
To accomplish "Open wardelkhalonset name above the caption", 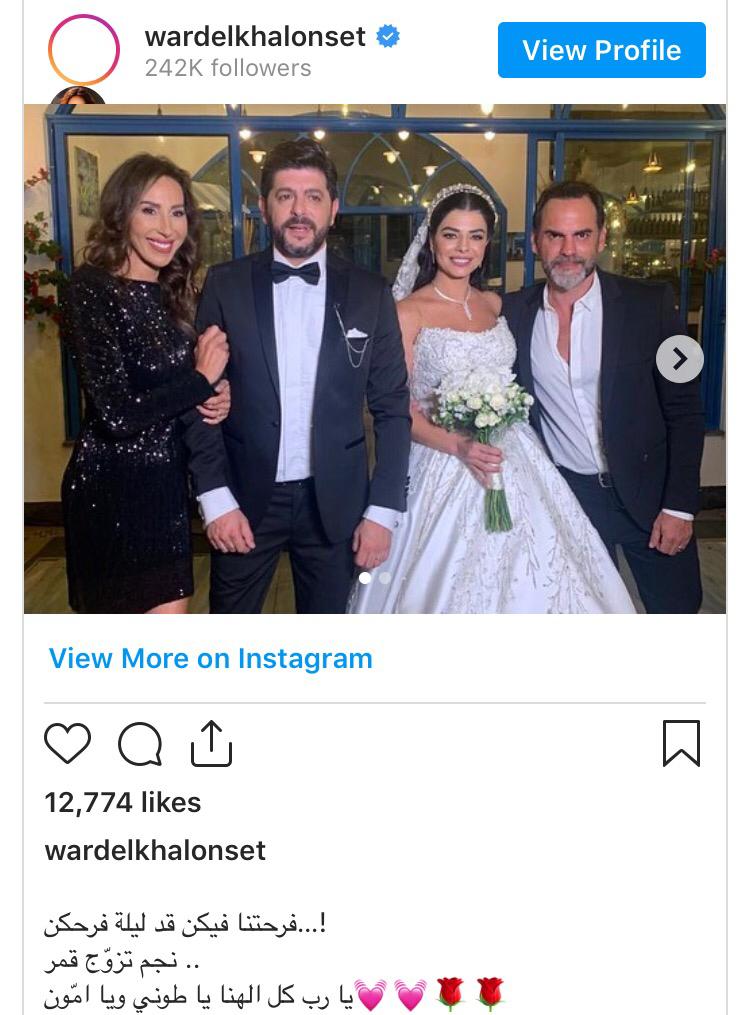I will coord(155,850).
